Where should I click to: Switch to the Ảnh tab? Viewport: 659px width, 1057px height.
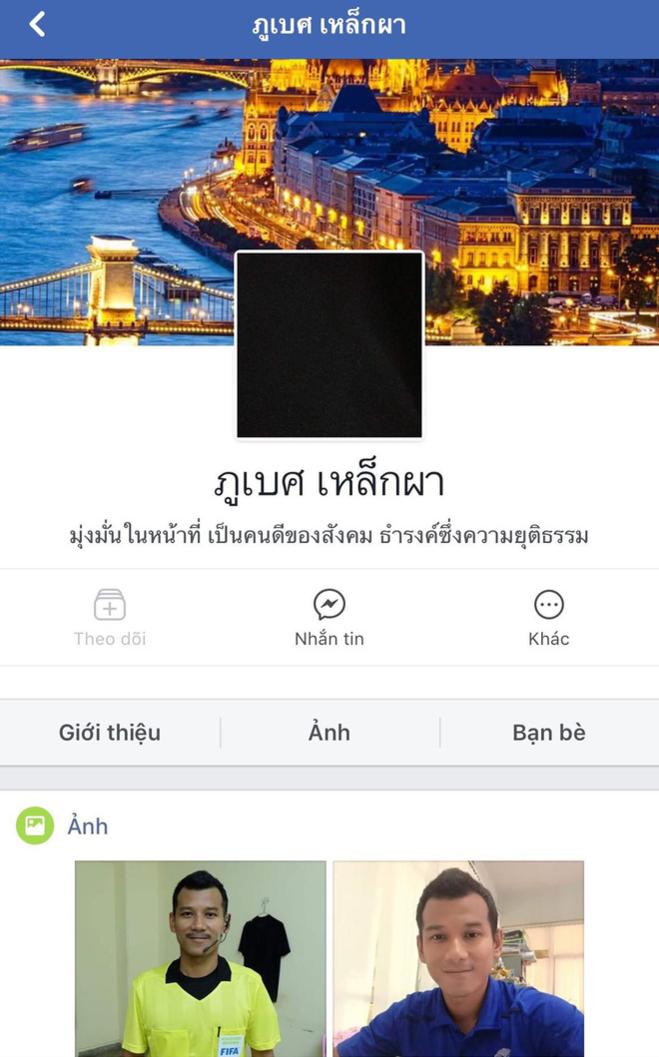point(329,732)
